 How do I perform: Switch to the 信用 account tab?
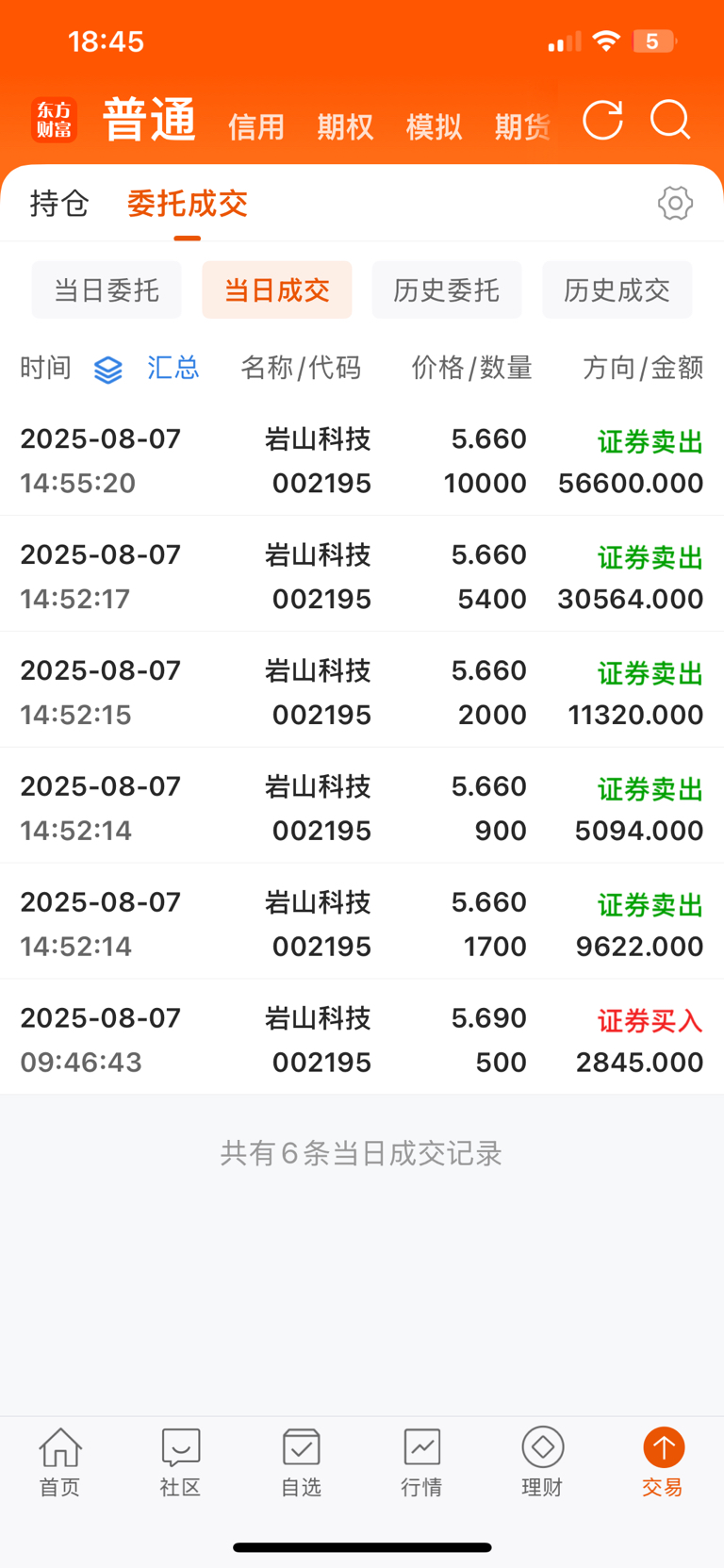point(256,126)
